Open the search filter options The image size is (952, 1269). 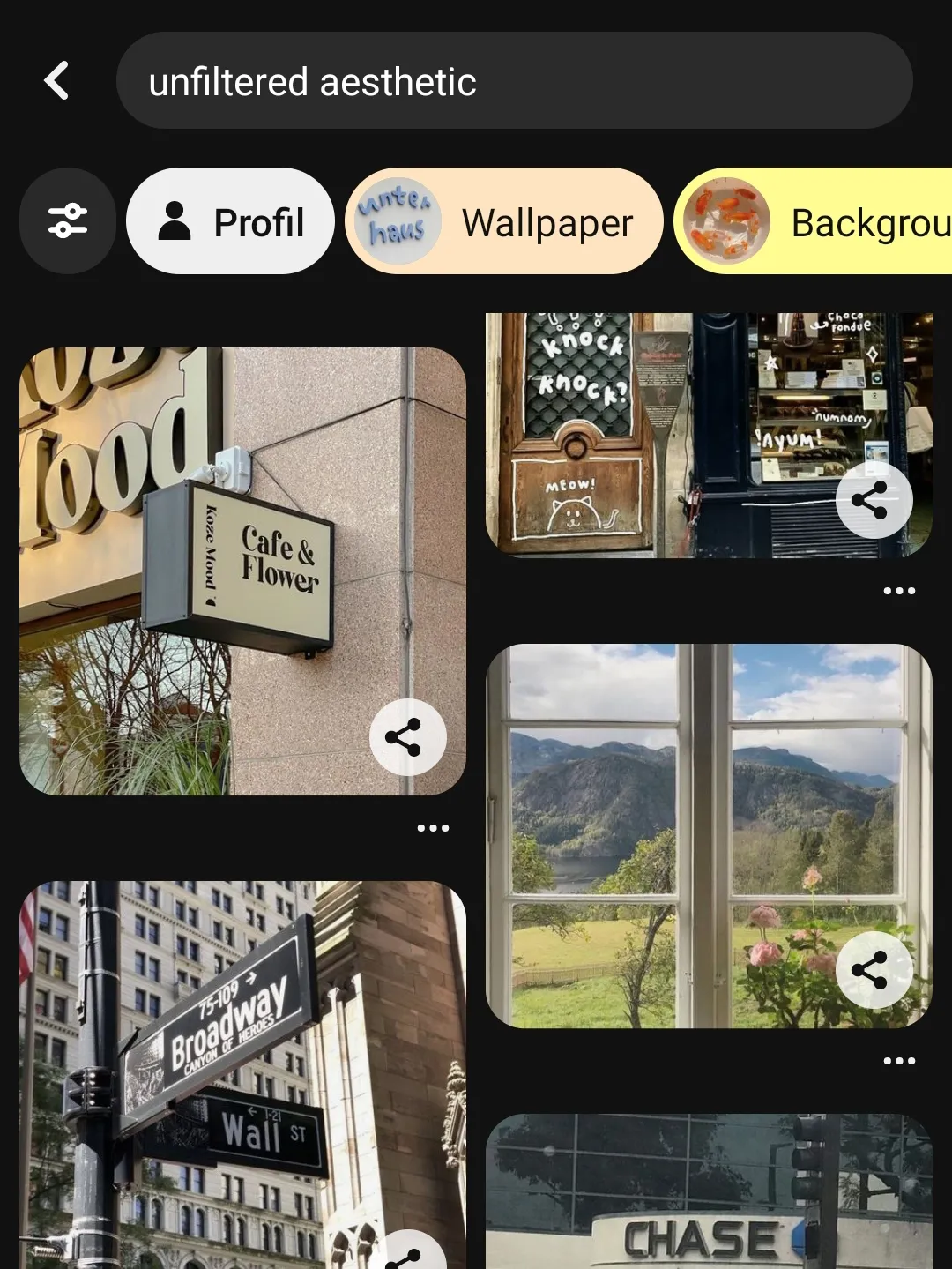[x=68, y=221]
